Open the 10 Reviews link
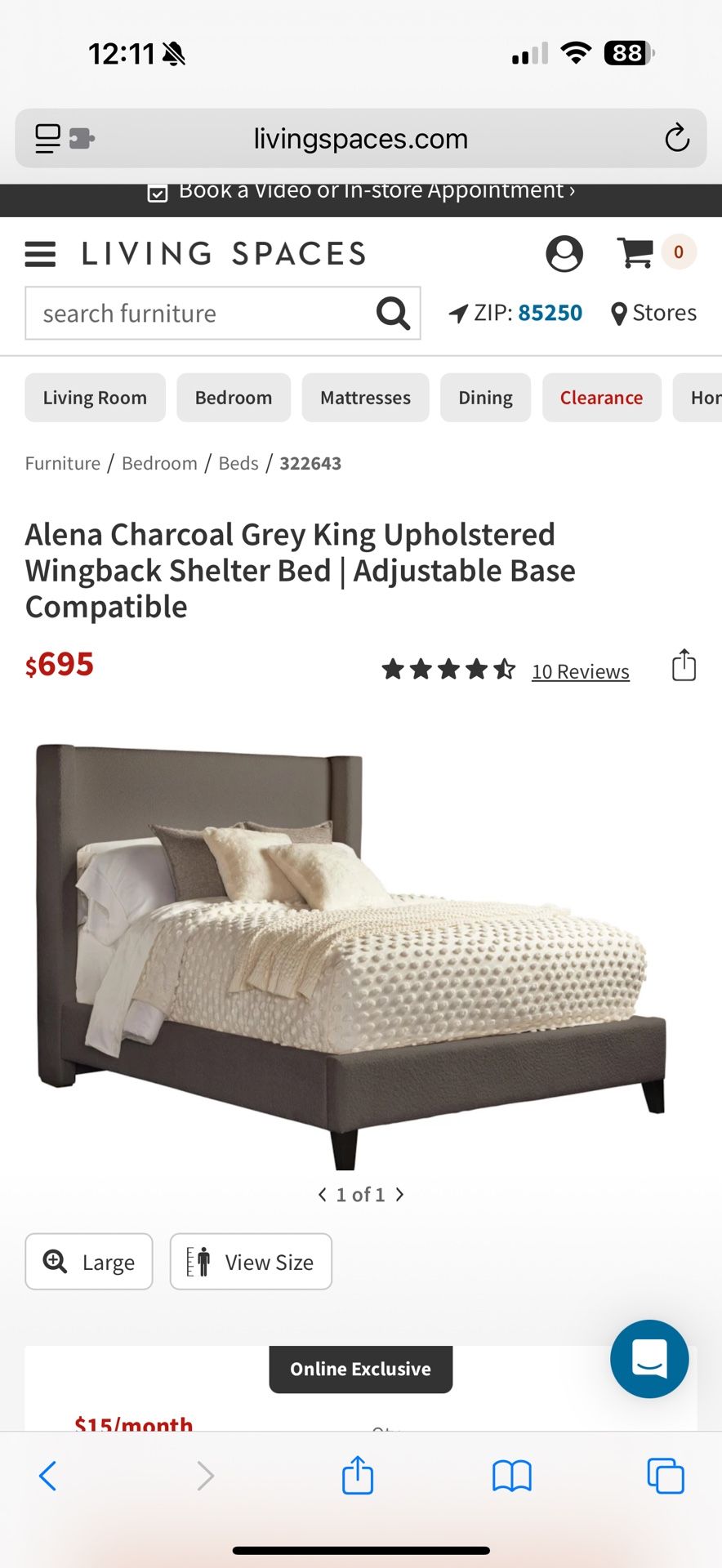Screen dimensions: 722x1568 pos(580,670)
